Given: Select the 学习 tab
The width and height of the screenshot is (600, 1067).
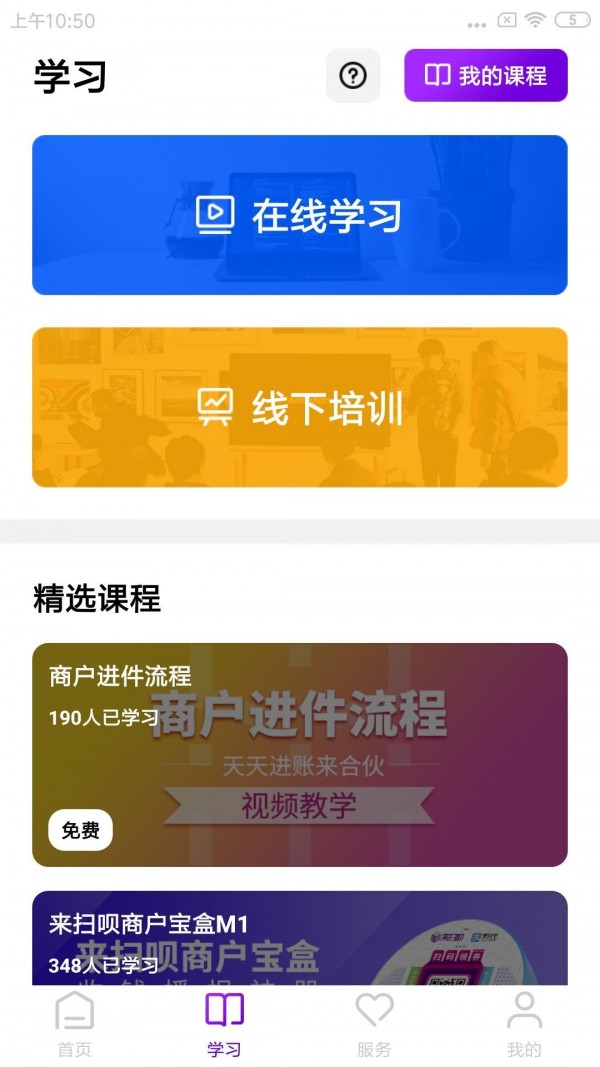Looking at the screenshot, I should tap(224, 1025).
